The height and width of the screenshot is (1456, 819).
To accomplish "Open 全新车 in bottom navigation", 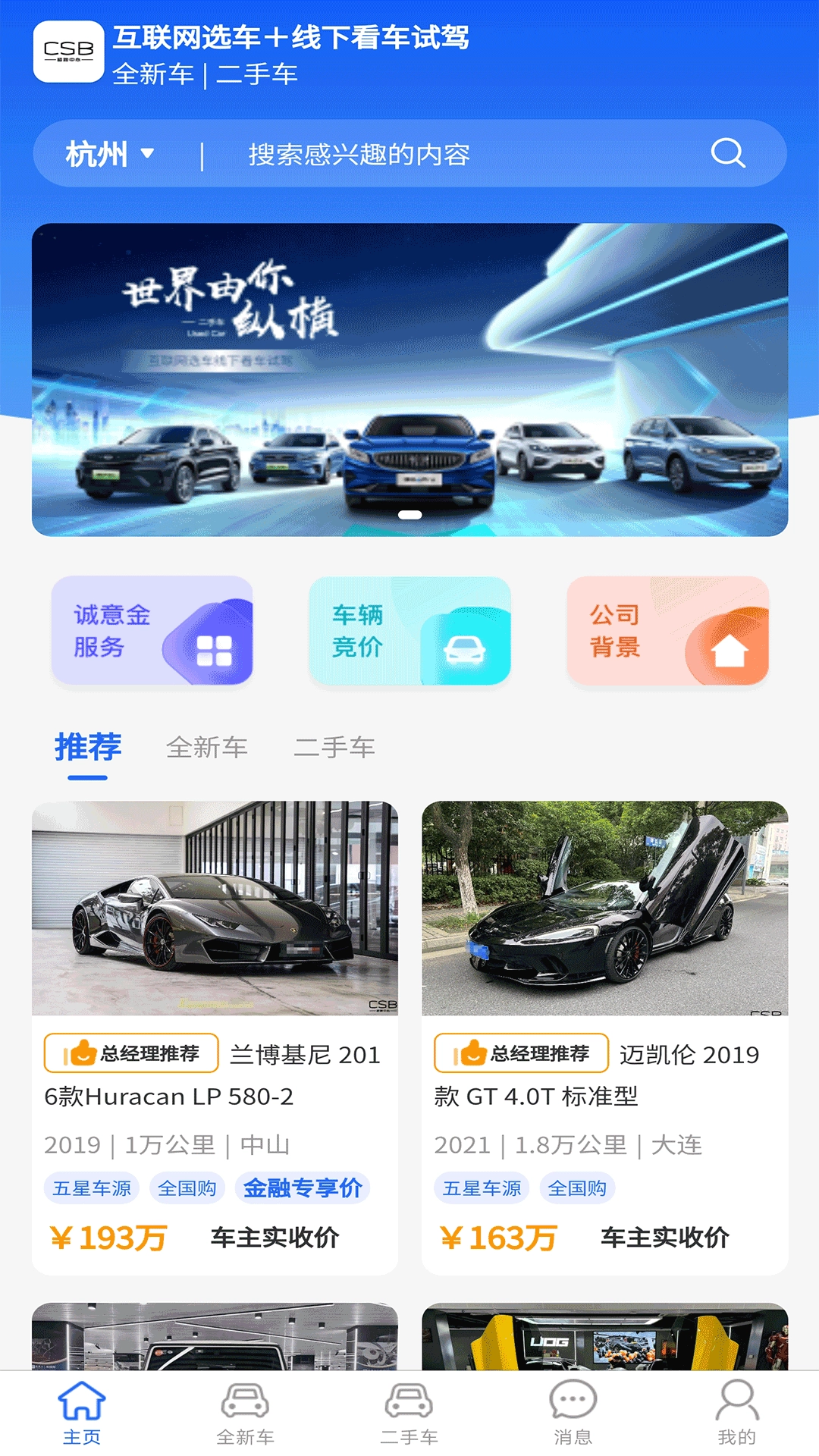I will pyautogui.click(x=245, y=1412).
